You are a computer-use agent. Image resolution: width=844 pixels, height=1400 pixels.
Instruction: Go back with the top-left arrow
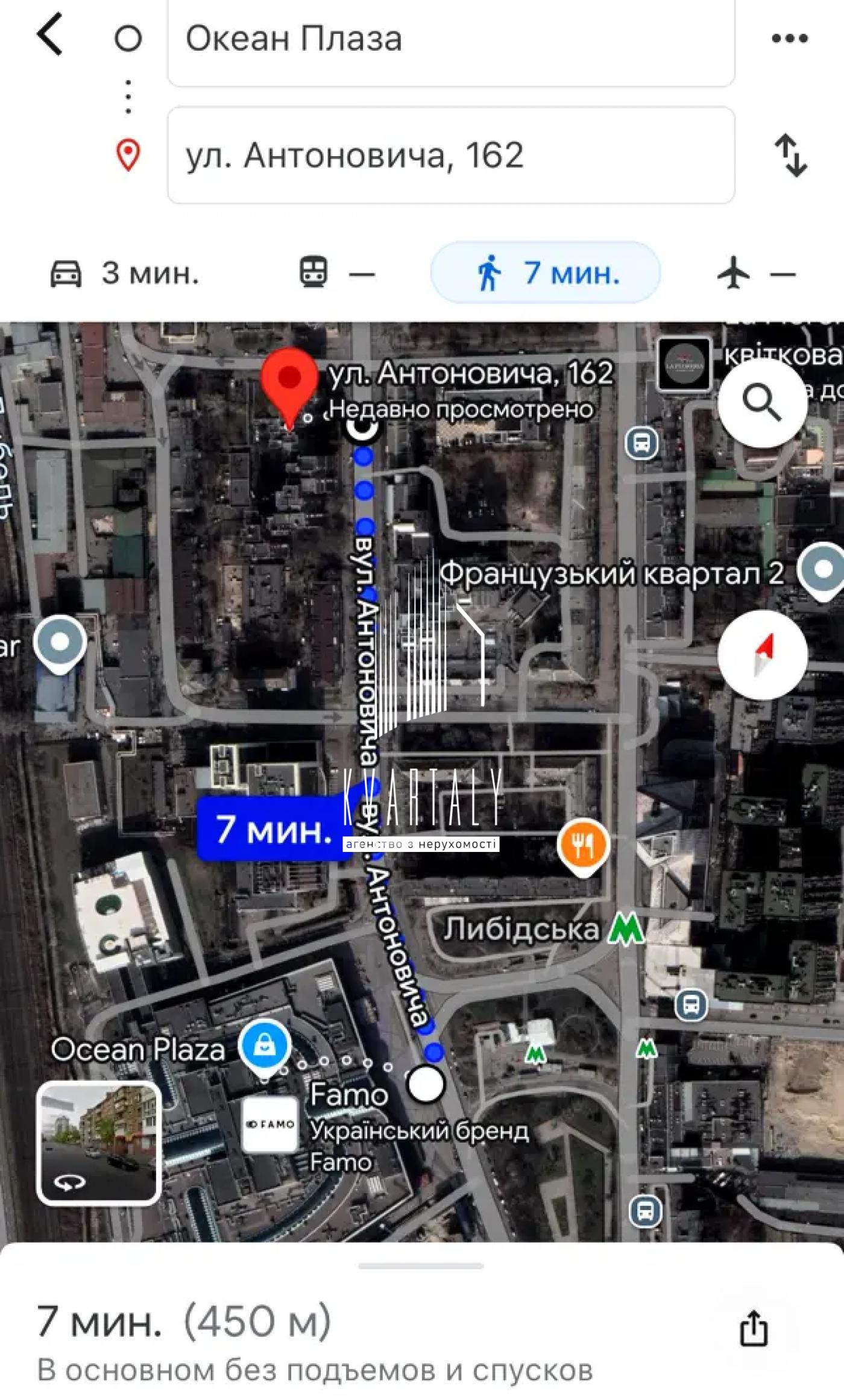(50, 36)
